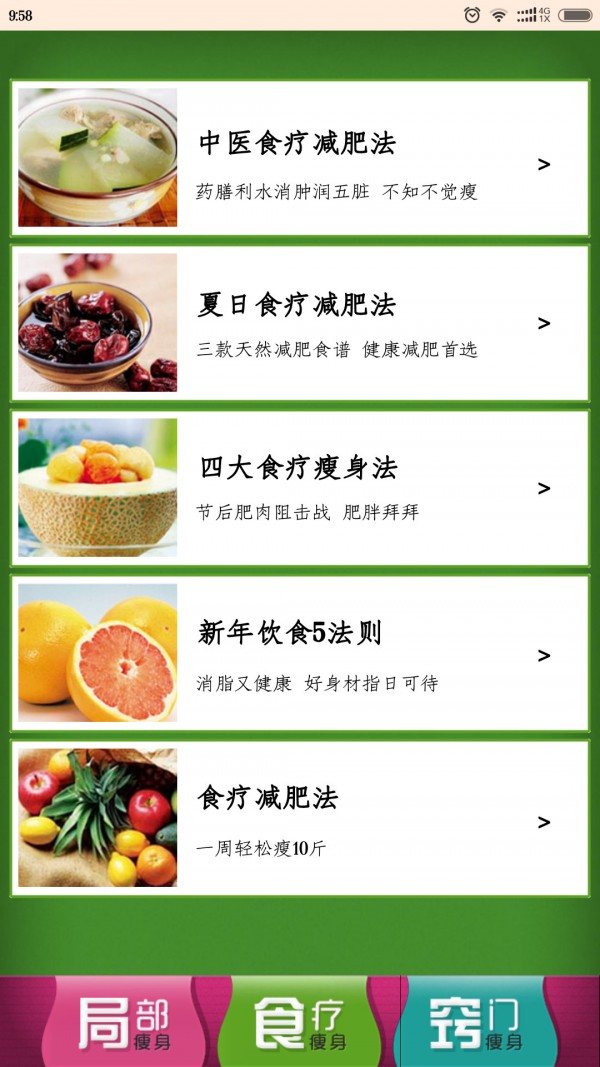600x1067 pixels.
Task: Switch to the 局部瘦身 tab
Action: [x=122, y=1022]
